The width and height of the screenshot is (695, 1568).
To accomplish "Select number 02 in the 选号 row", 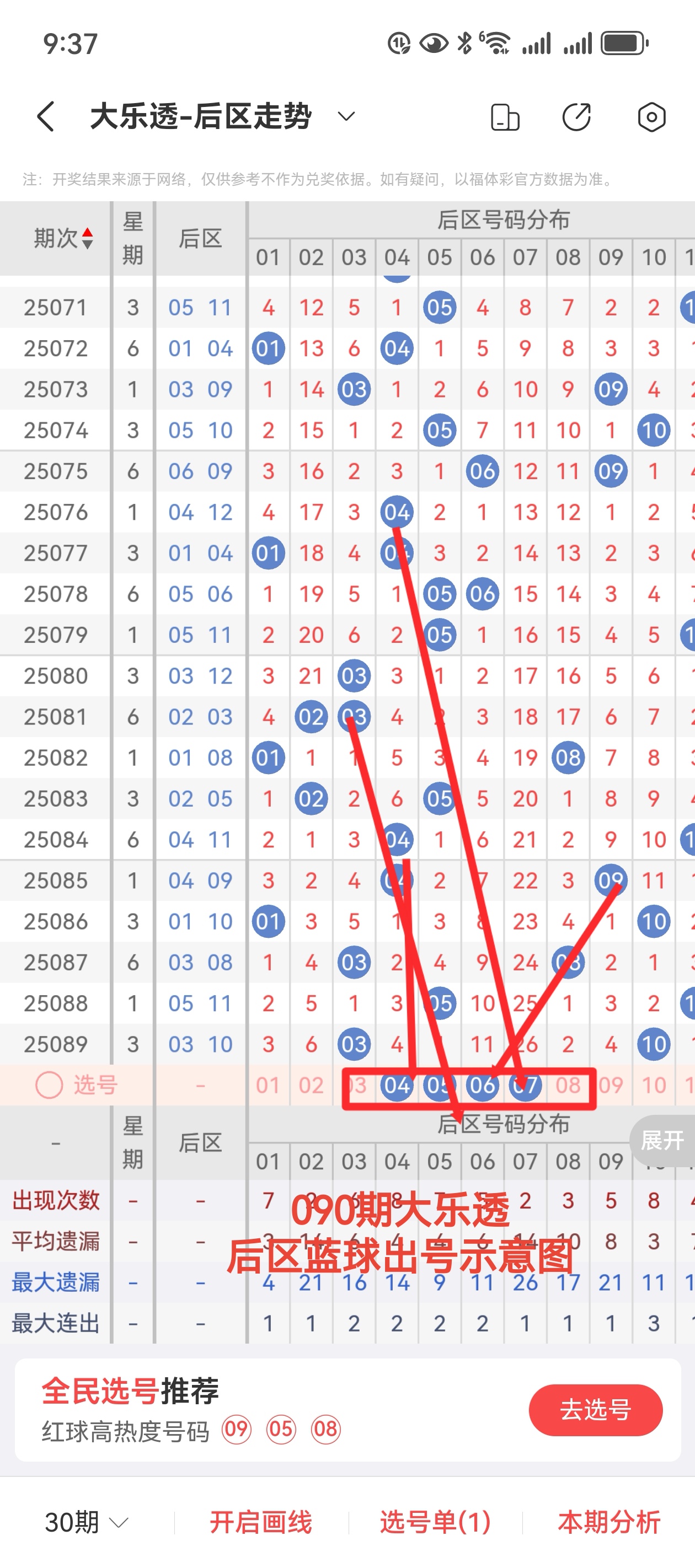I will 311,1084.
